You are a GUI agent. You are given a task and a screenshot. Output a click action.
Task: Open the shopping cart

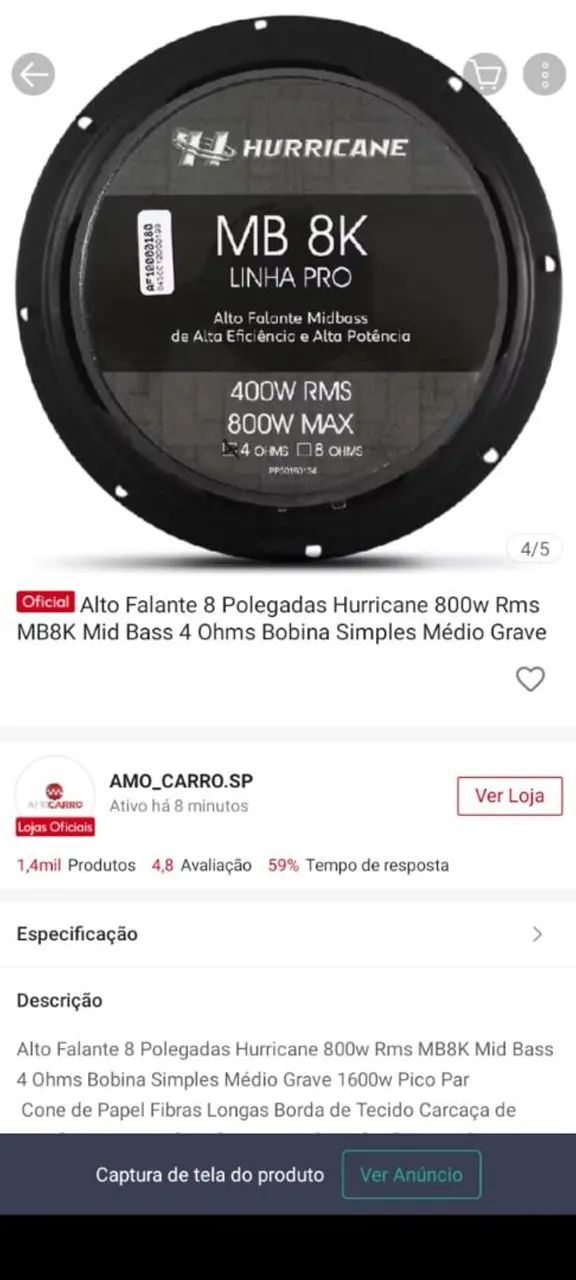486,74
